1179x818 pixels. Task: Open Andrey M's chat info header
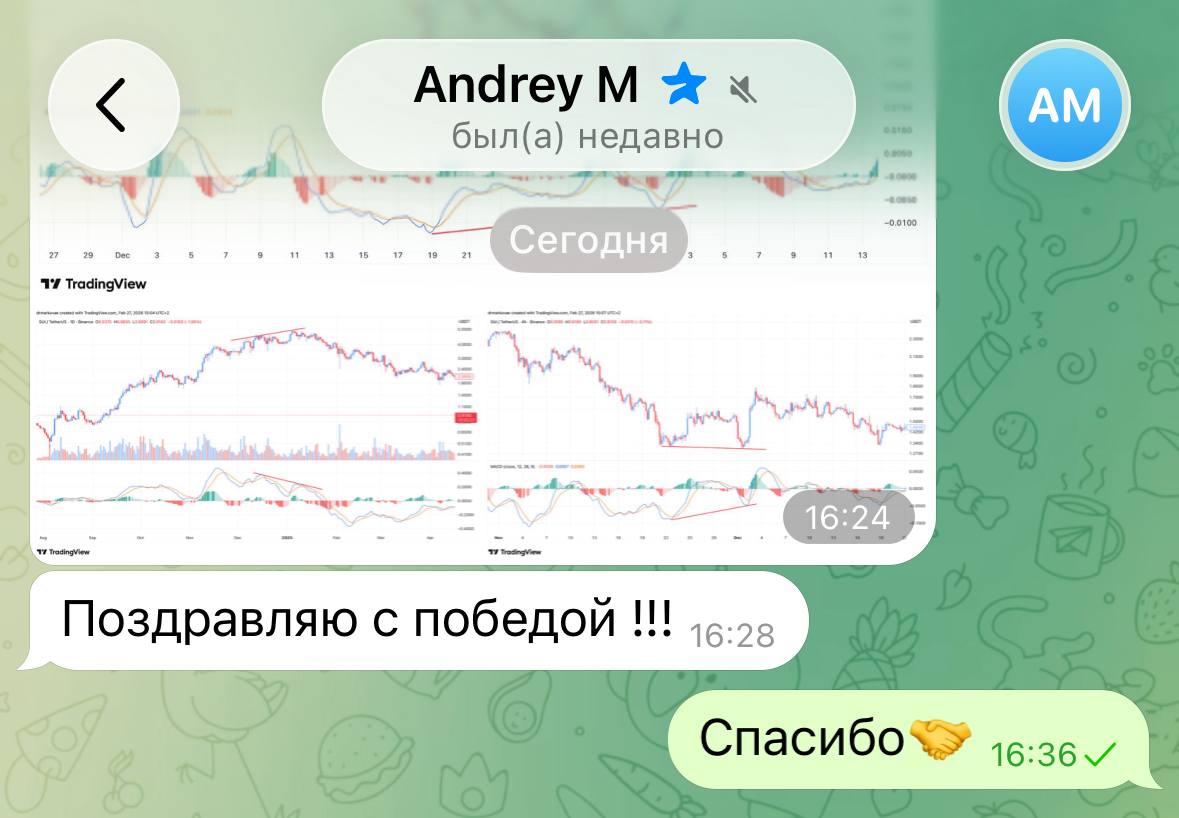pos(588,105)
